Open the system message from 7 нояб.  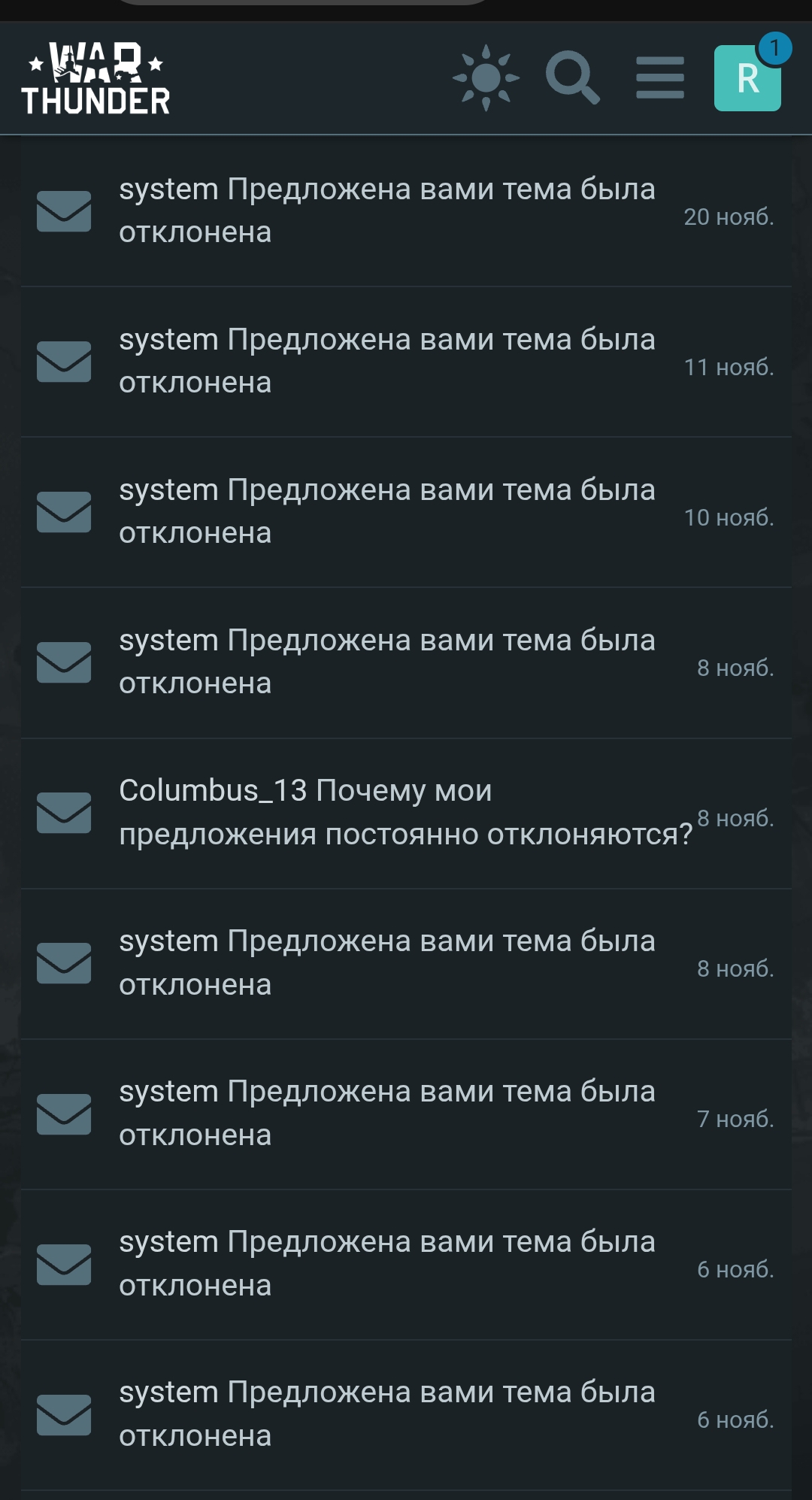(x=386, y=1114)
